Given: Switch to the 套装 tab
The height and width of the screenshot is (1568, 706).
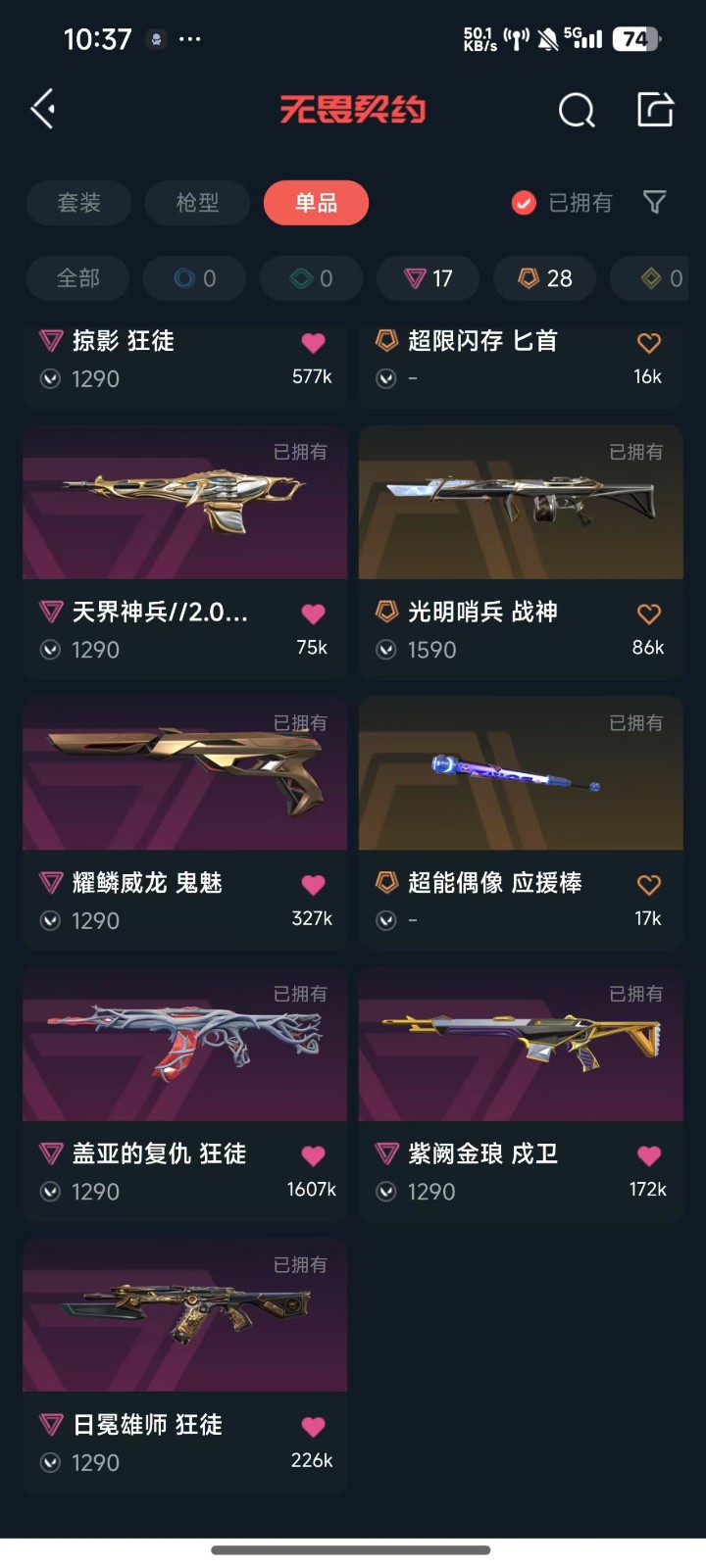Looking at the screenshot, I should point(78,203).
